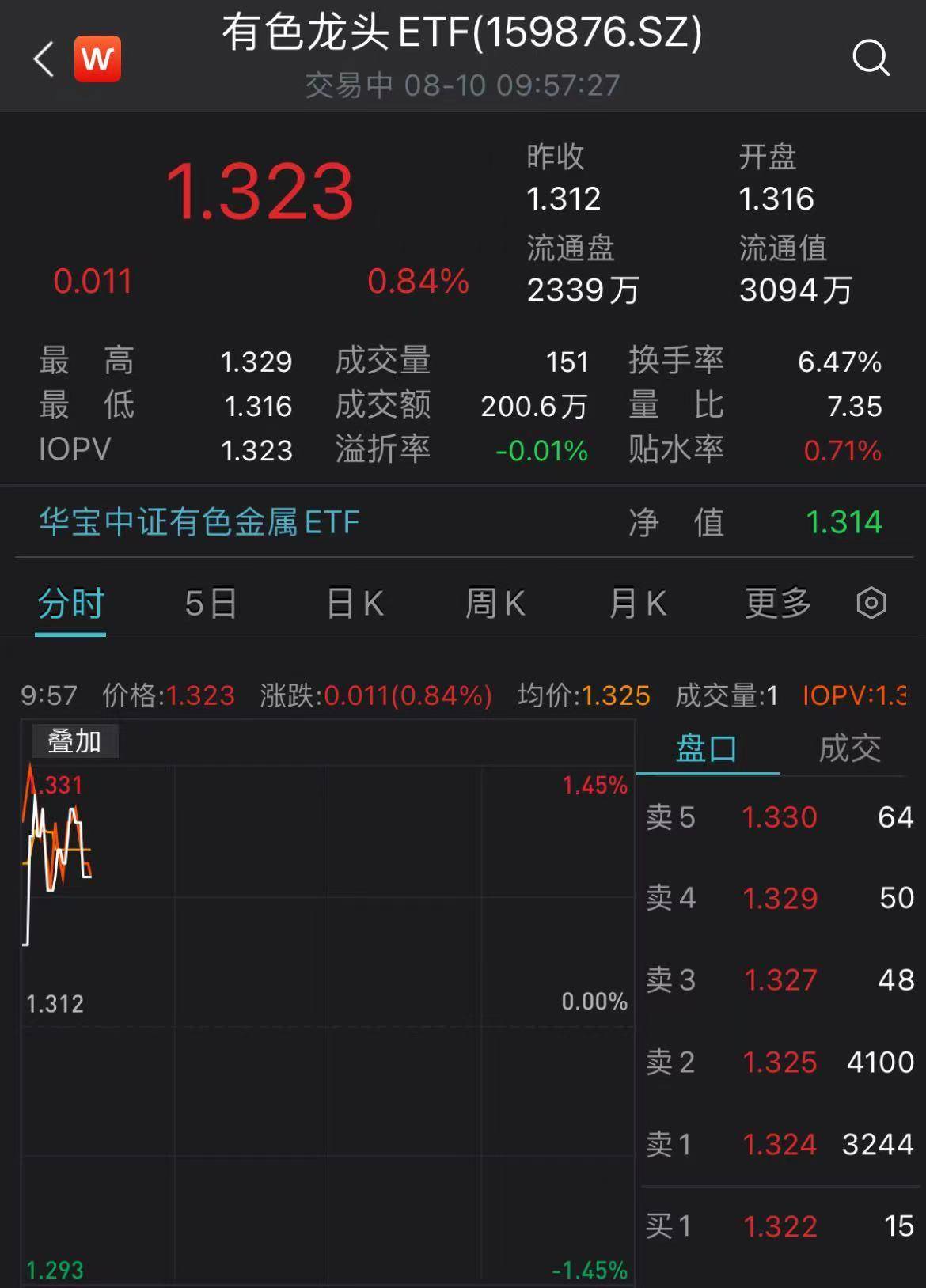926x1288 pixels.
Task: Open search from the top bar
Action: 871,58
